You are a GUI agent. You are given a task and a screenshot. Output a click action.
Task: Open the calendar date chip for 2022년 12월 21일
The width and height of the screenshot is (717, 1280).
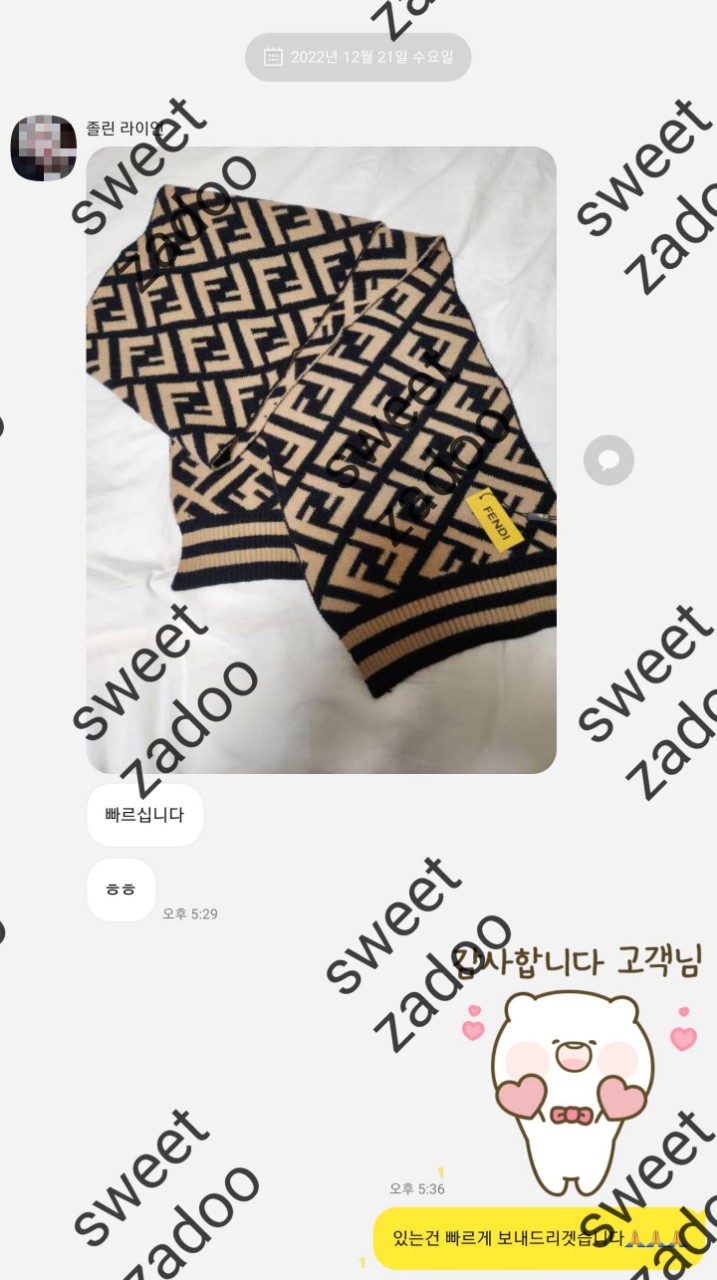tap(357, 57)
